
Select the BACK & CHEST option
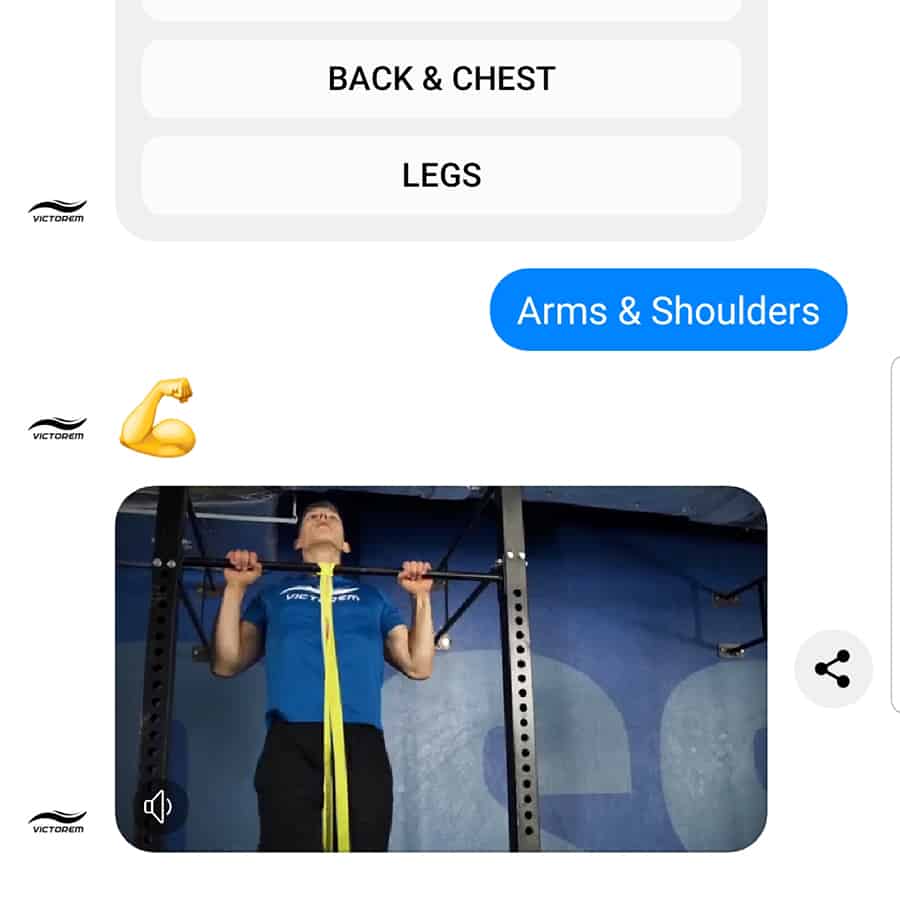pos(441,79)
